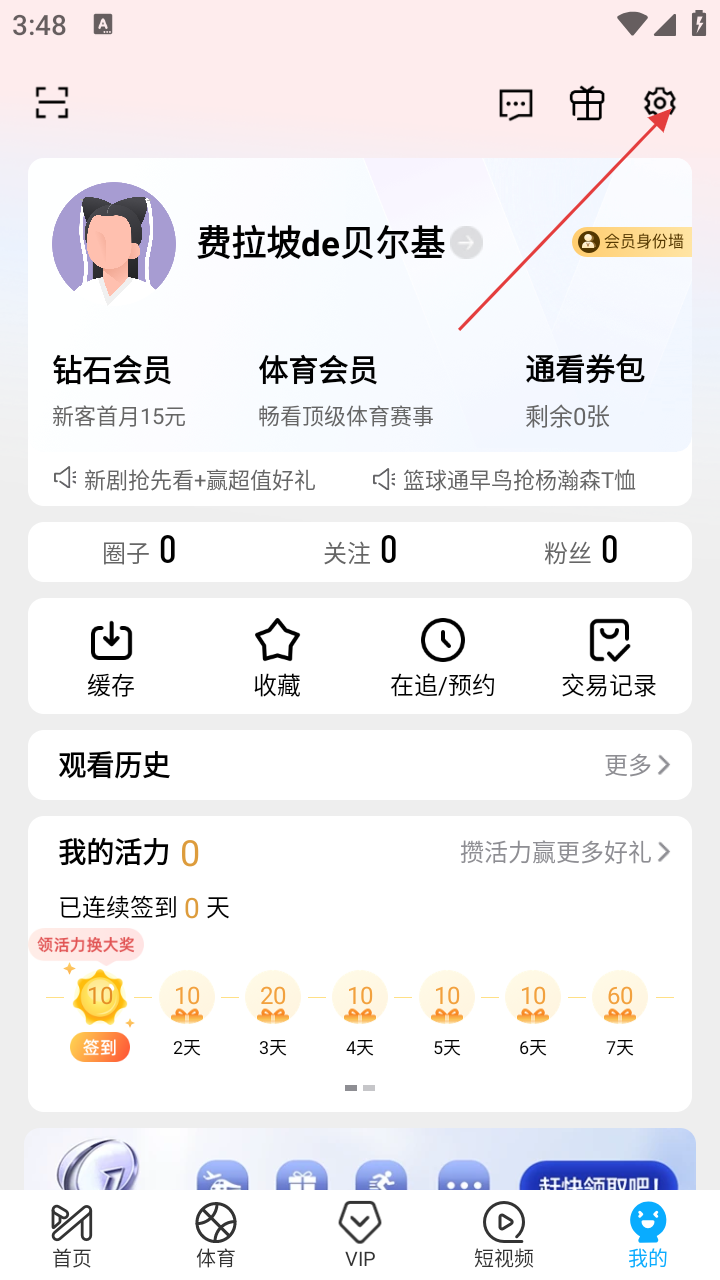The image size is (720, 1280).
Task: Open the 会员身份墙 badge
Action: click(x=631, y=242)
